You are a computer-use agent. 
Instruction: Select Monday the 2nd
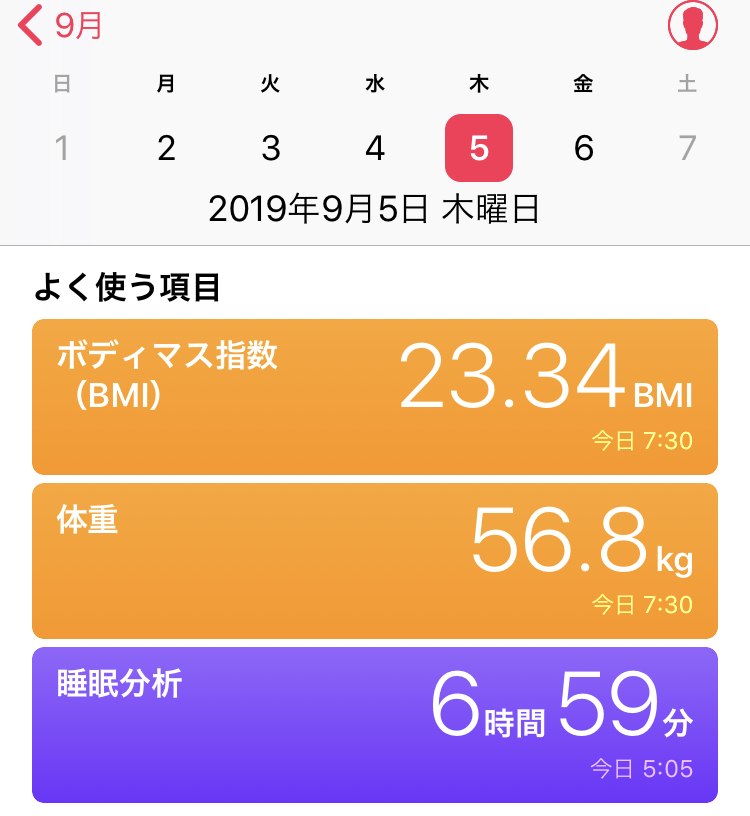166,149
